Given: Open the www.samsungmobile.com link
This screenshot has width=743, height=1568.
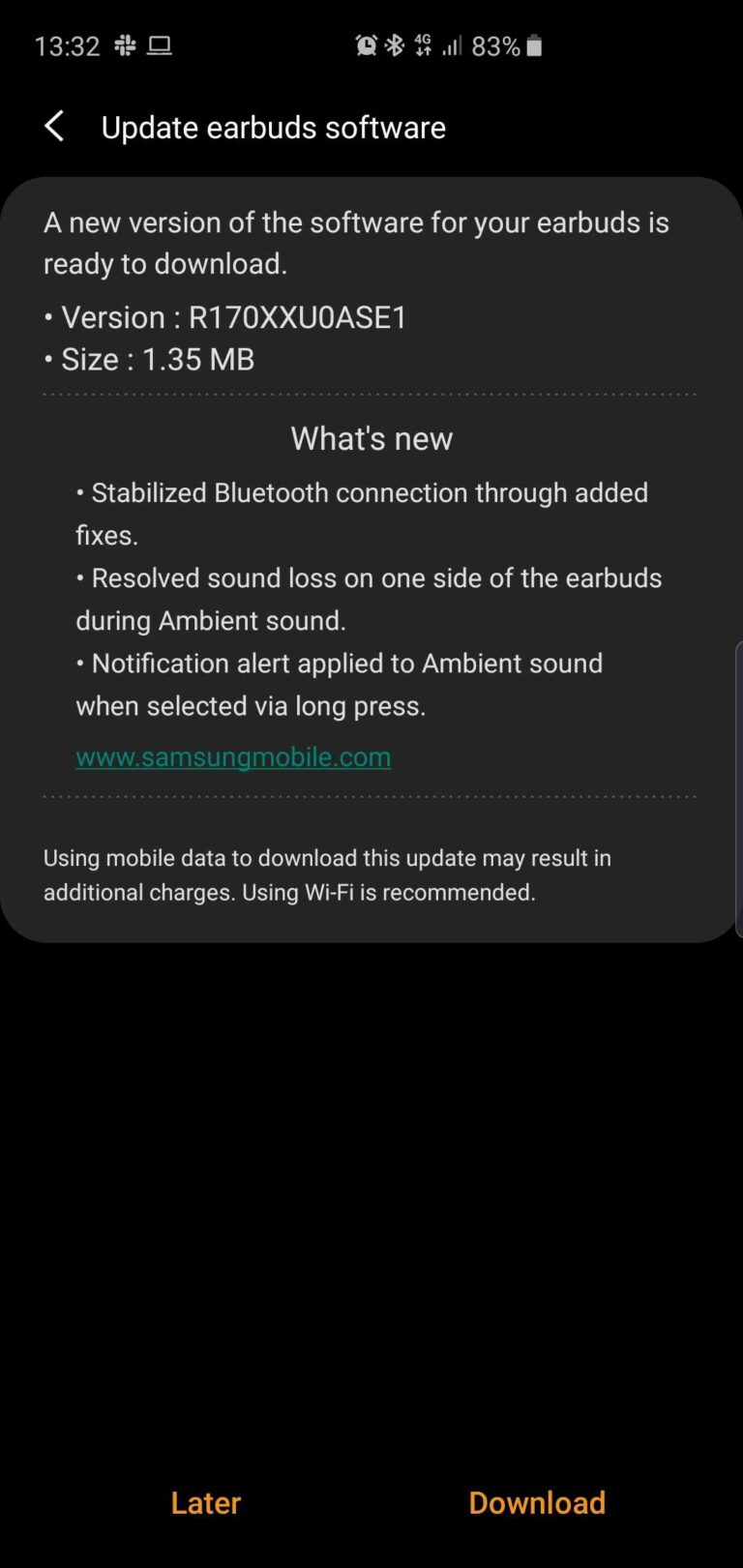Looking at the screenshot, I should (233, 756).
